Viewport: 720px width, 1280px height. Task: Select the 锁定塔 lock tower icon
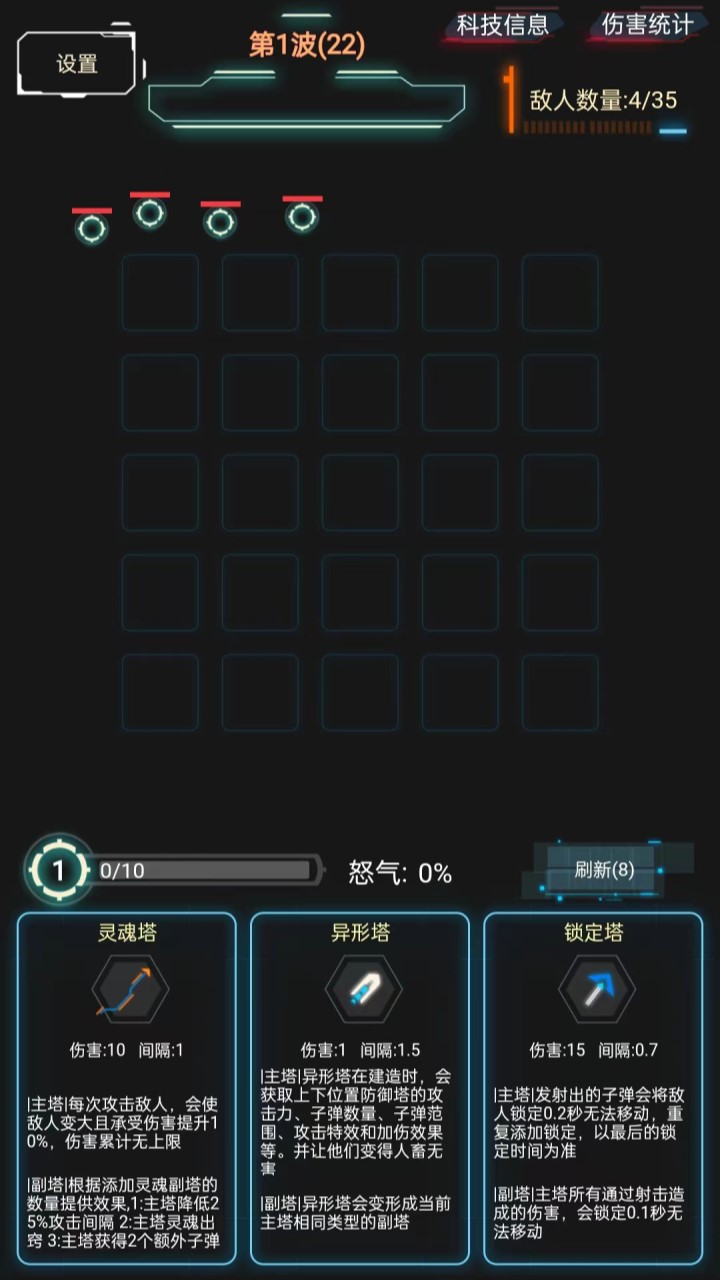(x=596, y=988)
